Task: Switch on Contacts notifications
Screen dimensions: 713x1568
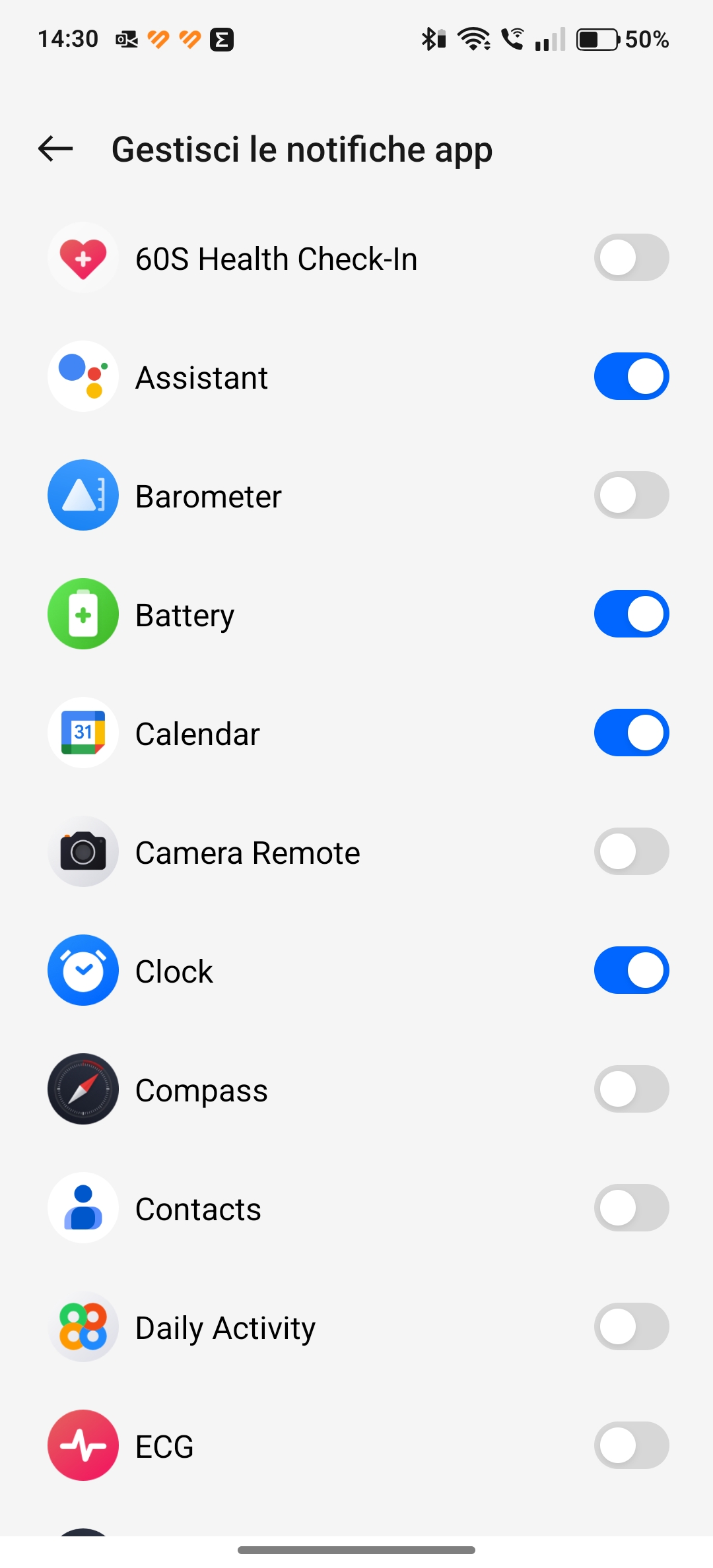Action: click(x=631, y=1208)
